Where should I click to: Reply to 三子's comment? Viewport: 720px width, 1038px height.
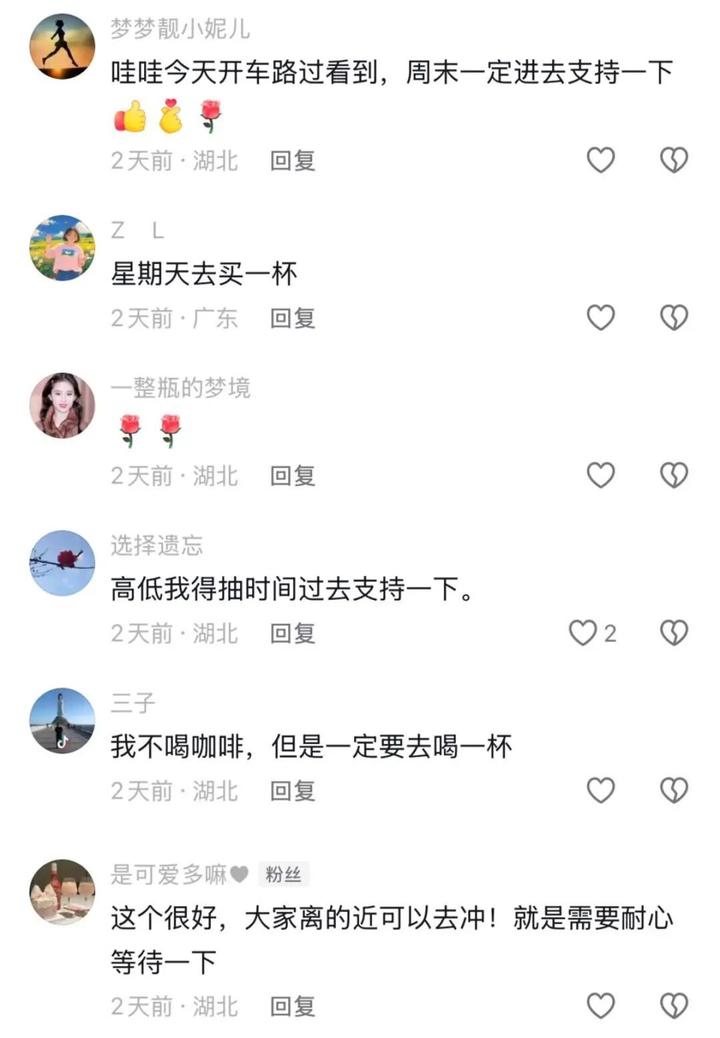(x=293, y=791)
